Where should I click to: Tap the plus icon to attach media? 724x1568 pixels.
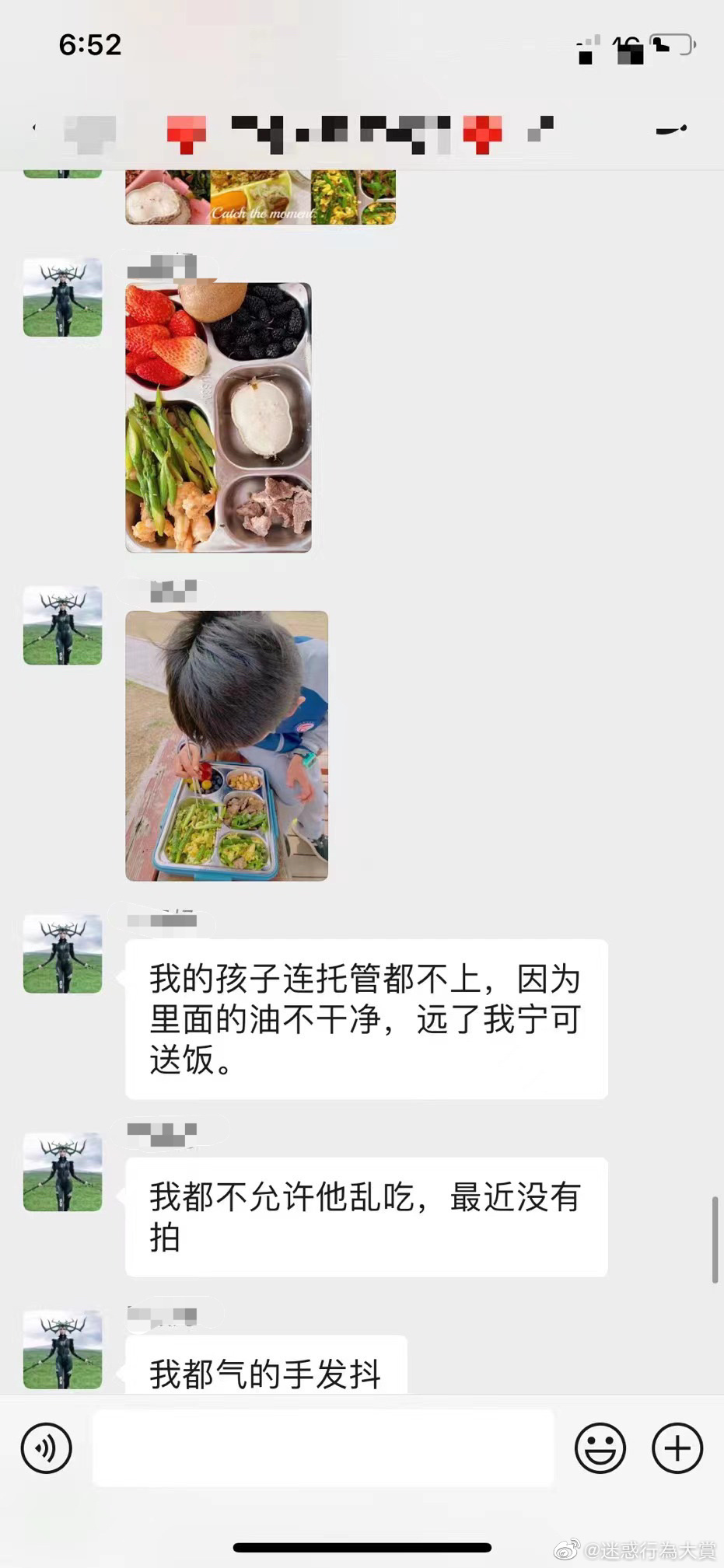click(x=676, y=1448)
